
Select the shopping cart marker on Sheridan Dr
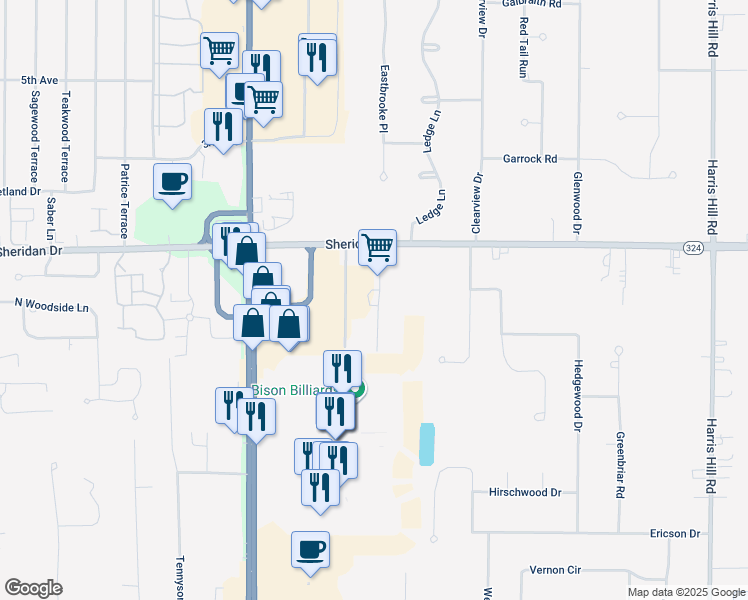pyautogui.click(x=377, y=251)
